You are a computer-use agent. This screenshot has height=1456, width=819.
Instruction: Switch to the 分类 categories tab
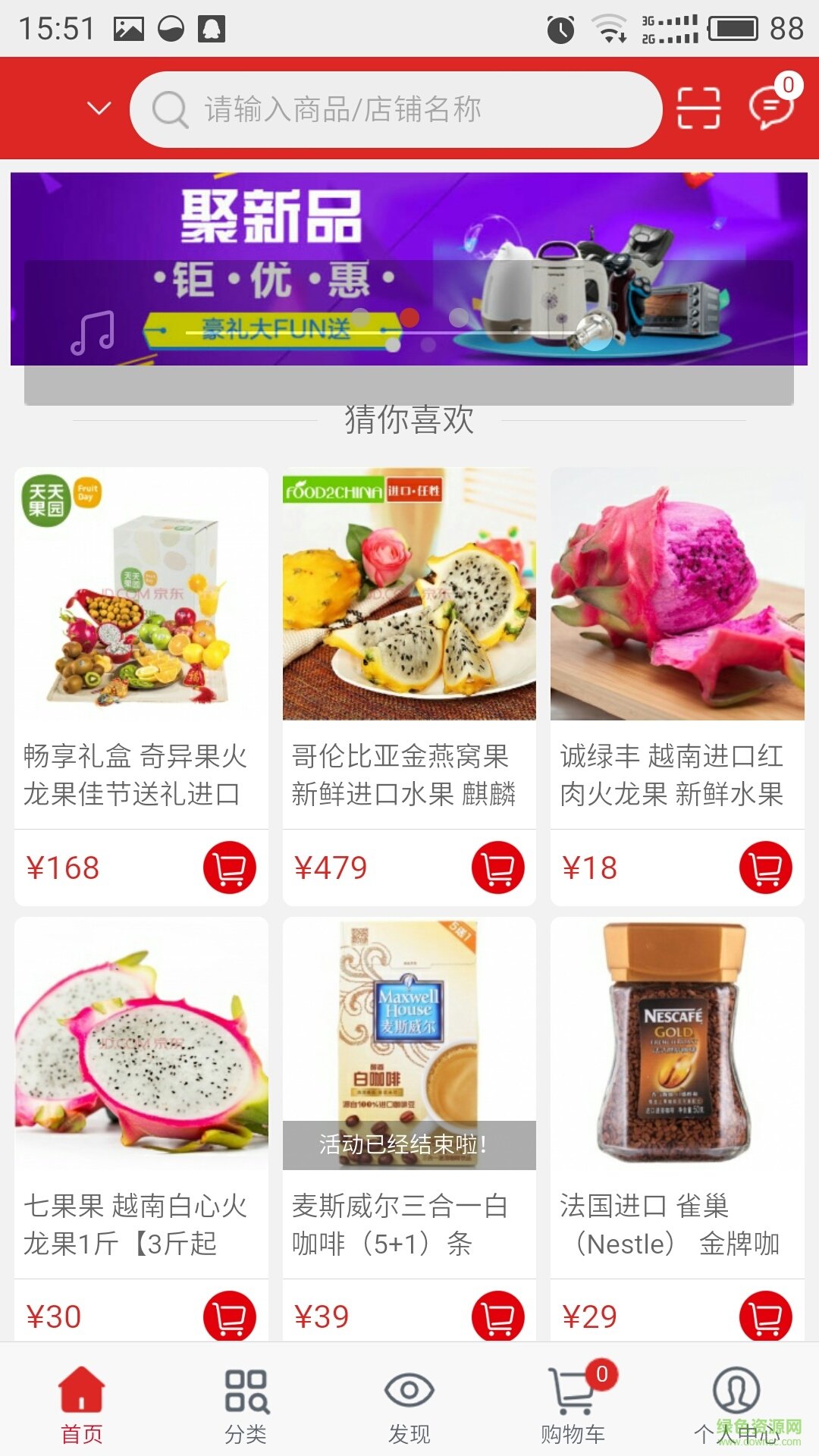pos(246,1404)
